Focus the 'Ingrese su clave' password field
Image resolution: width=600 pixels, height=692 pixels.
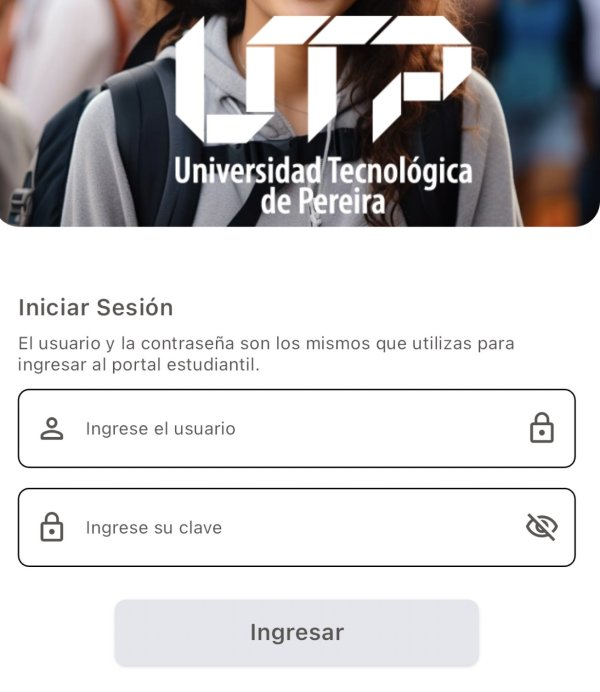pos(290,527)
